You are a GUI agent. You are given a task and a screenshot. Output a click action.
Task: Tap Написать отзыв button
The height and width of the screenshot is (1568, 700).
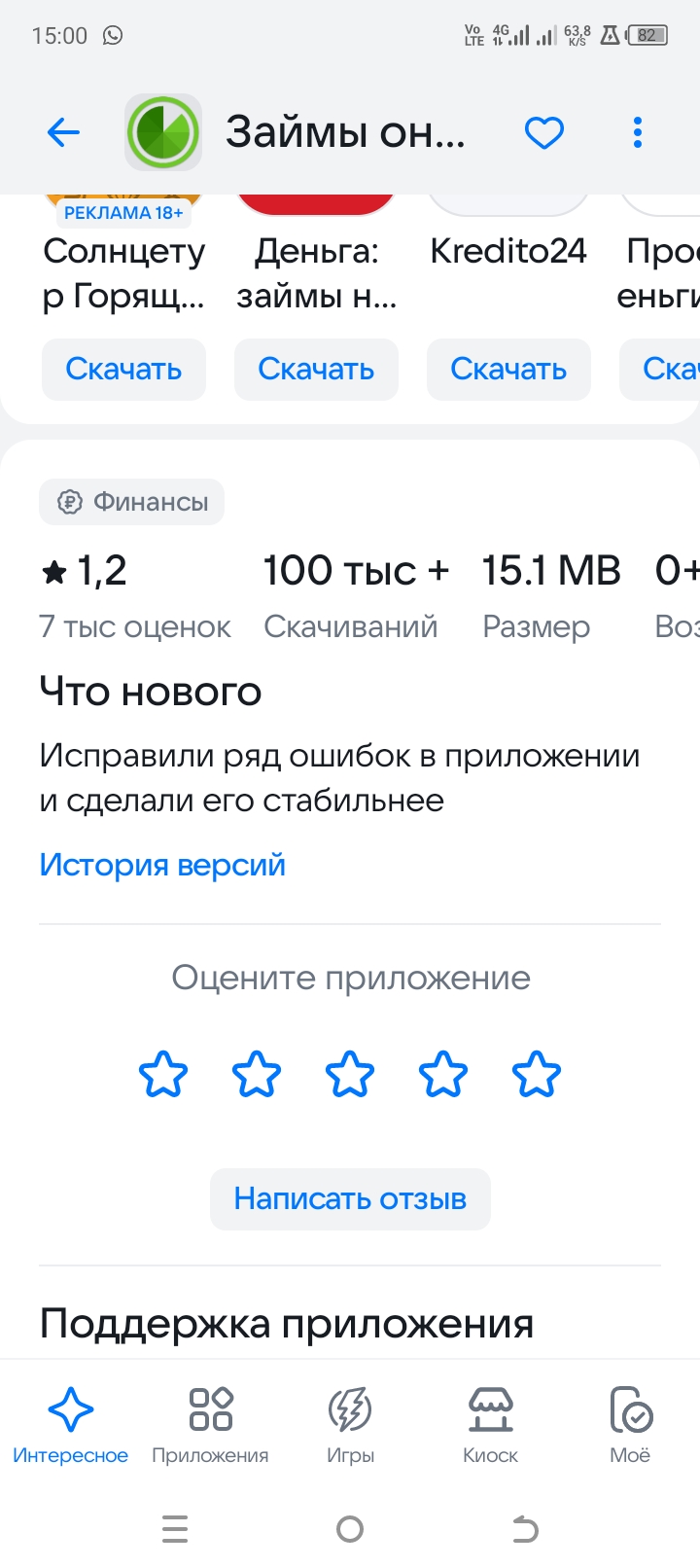tap(350, 1198)
